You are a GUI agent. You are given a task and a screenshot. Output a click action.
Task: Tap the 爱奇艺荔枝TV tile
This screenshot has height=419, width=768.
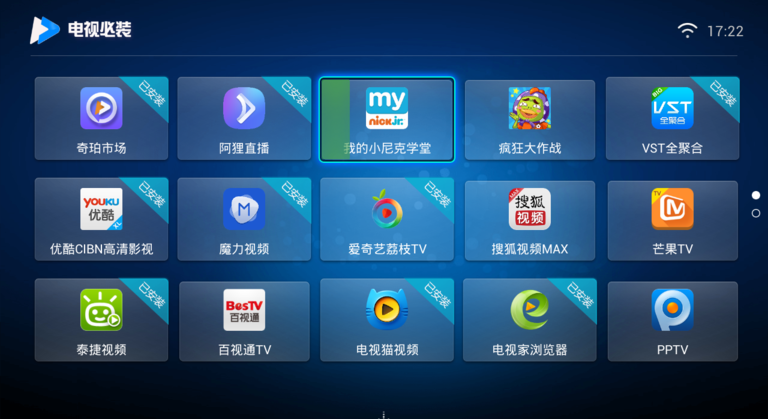pyautogui.click(x=387, y=219)
